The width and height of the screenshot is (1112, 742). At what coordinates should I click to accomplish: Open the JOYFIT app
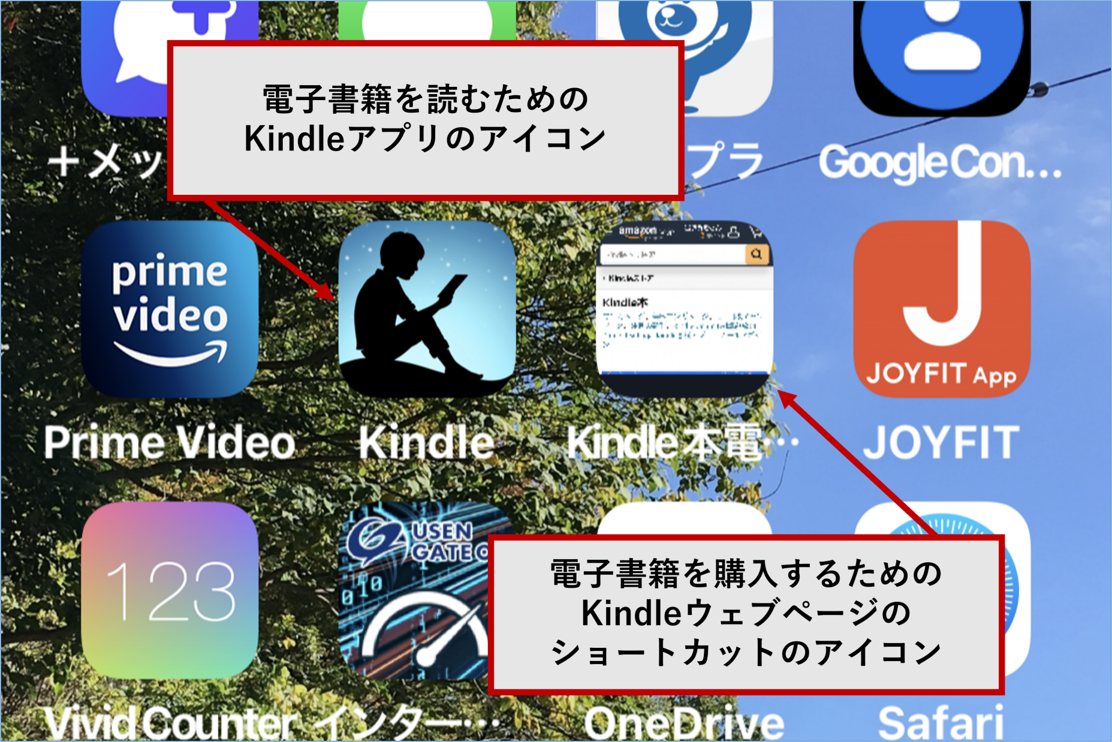click(x=941, y=309)
